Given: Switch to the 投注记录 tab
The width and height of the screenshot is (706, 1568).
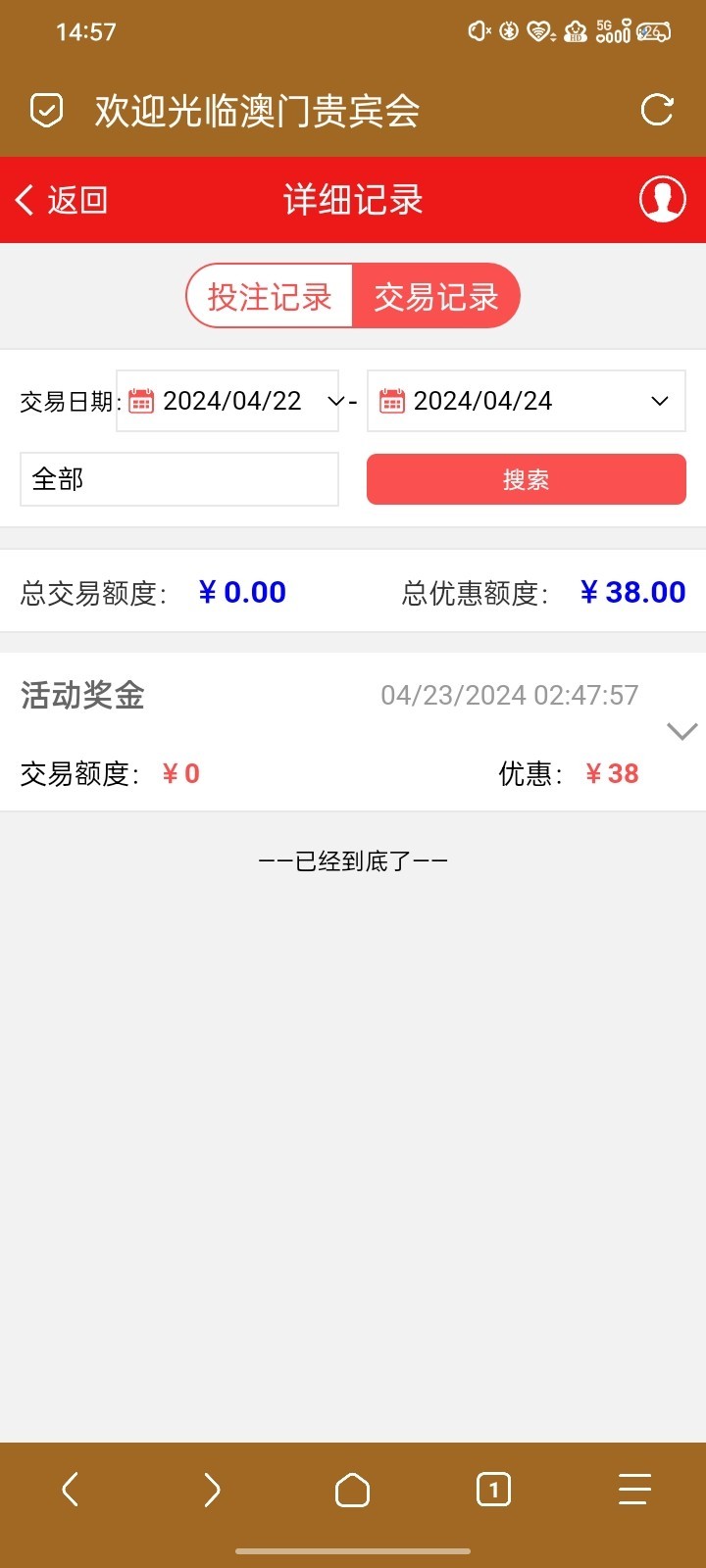Looking at the screenshot, I should tap(270, 296).
